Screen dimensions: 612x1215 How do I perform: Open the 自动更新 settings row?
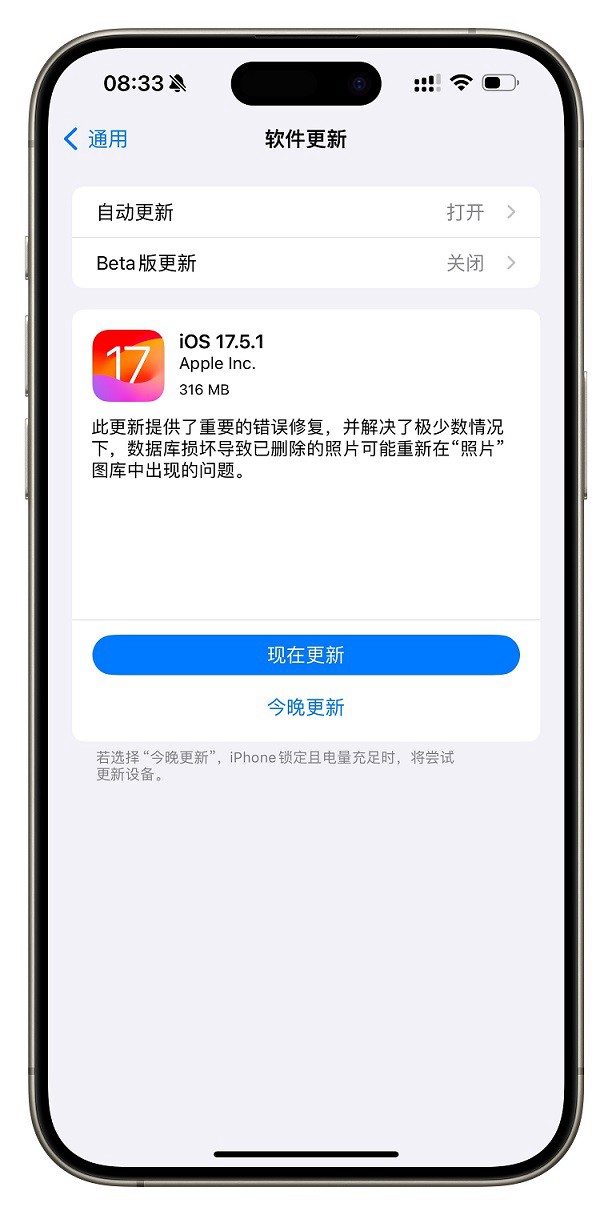[x=305, y=212]
